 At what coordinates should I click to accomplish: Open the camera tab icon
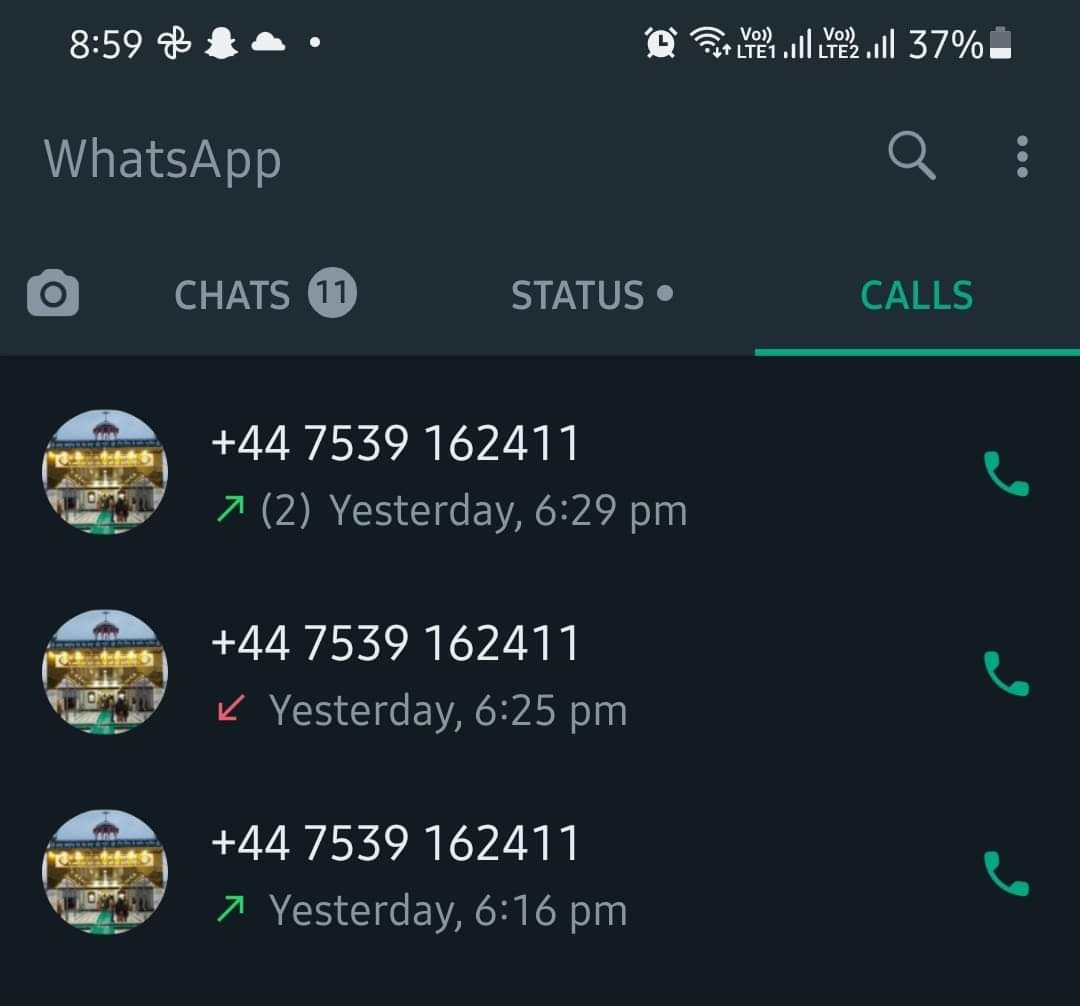(52, 295)
